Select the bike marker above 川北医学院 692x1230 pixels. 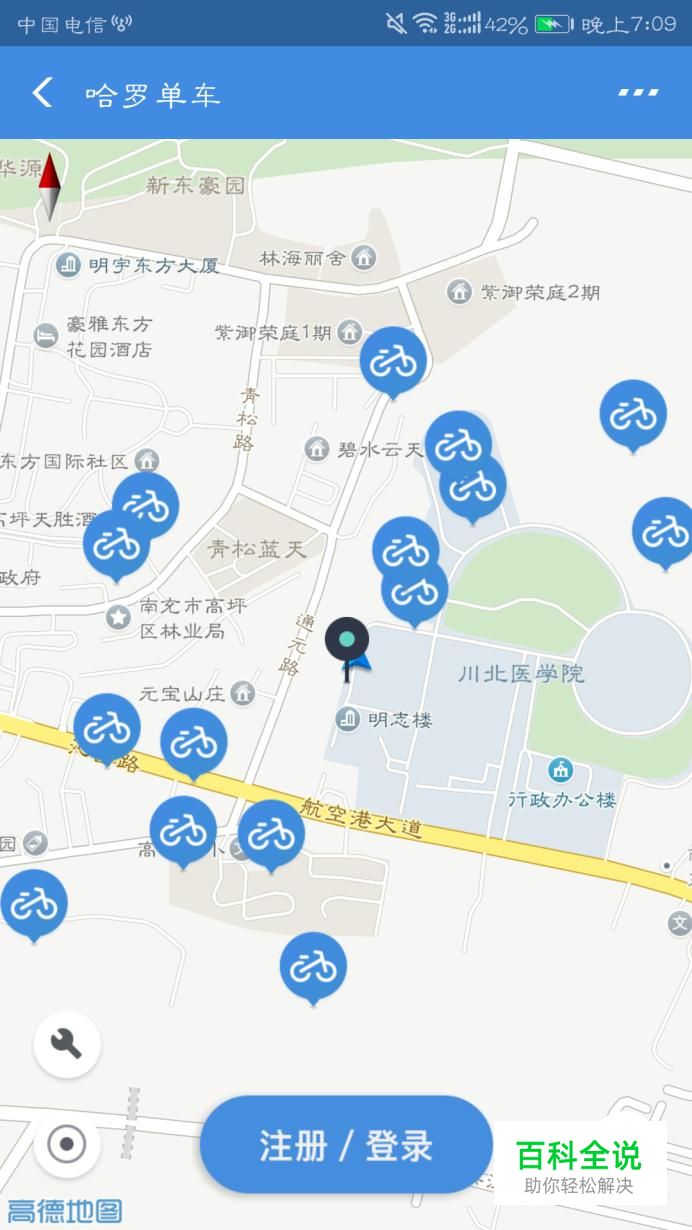415,591
